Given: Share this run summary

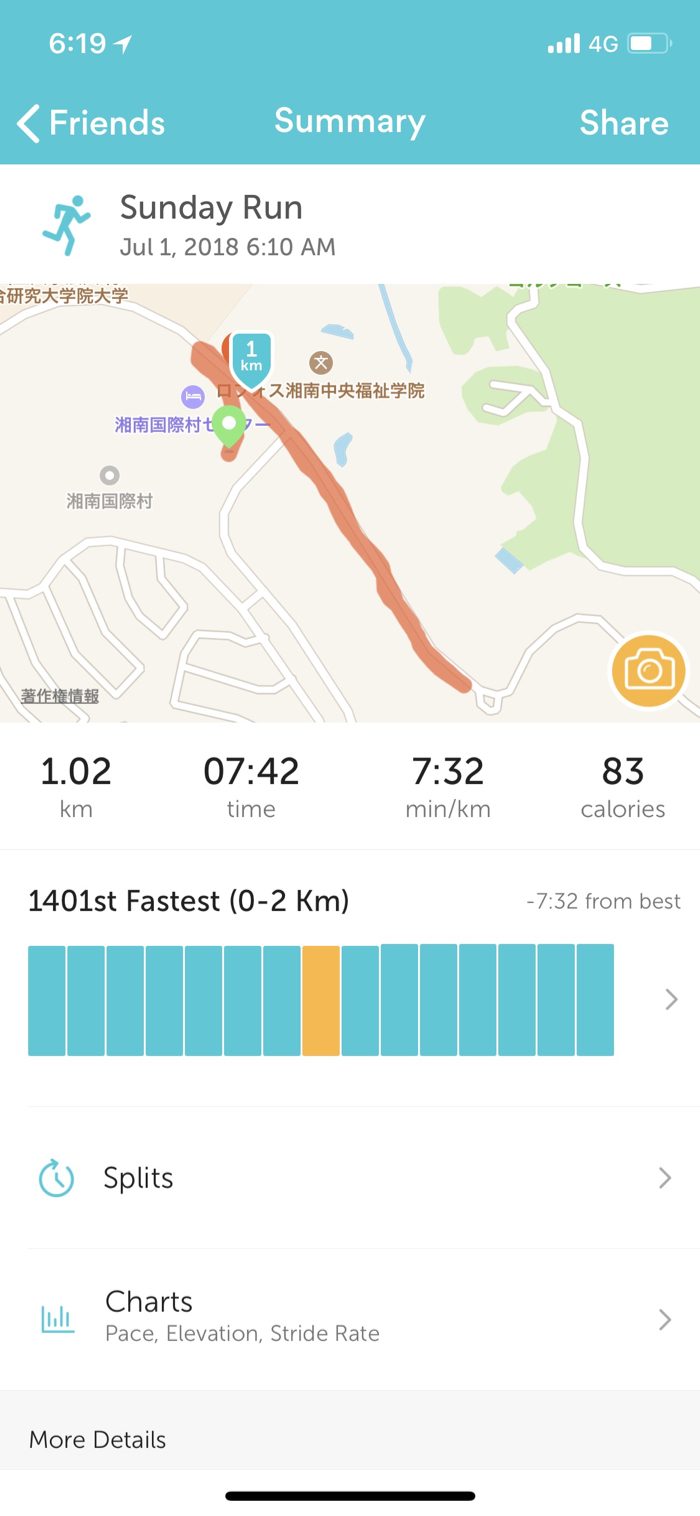Looking at the screenshot, I should (623, 123).
